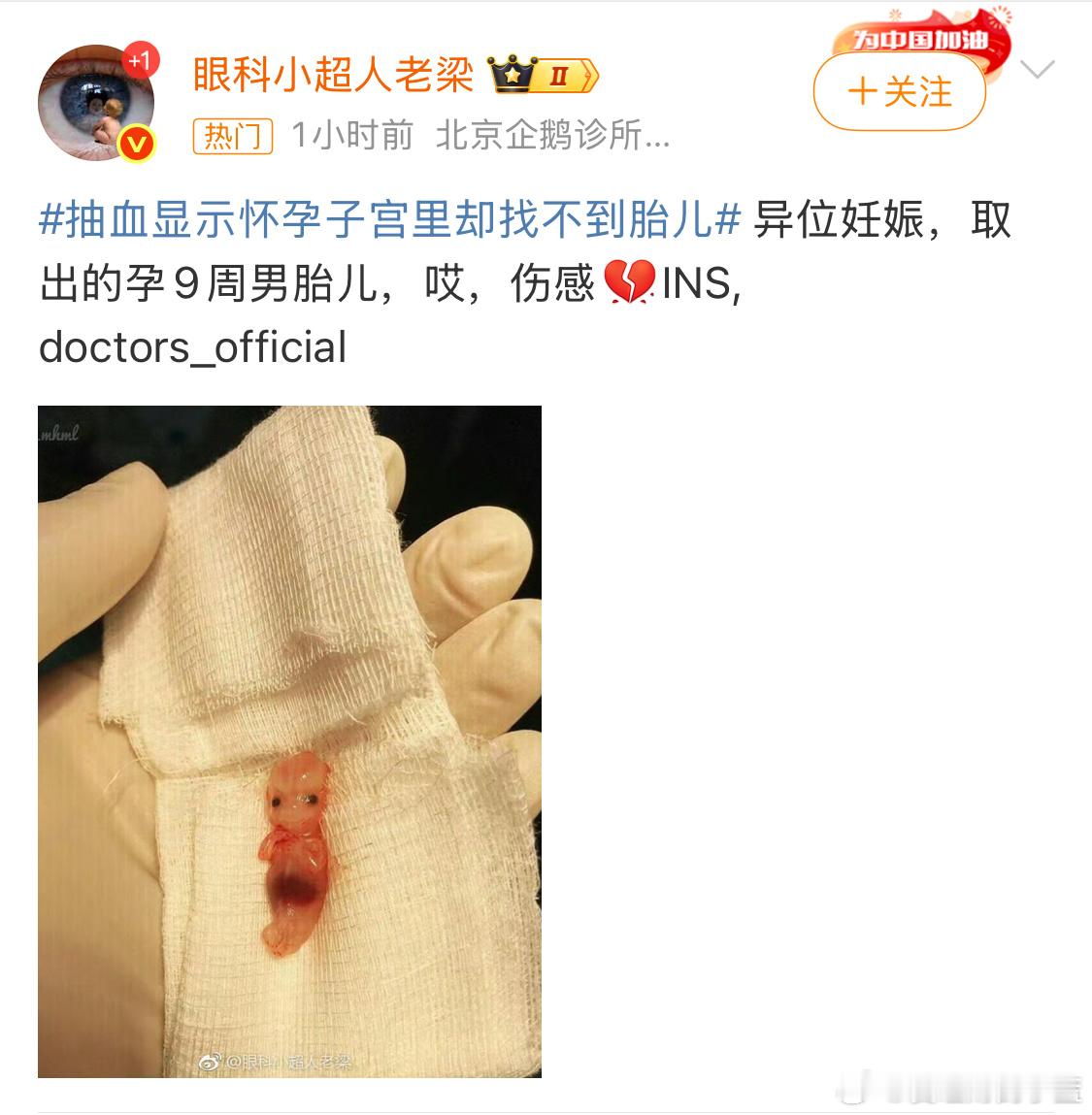1092x1115 pixels.
Task: Click the gold level II badge icon
Action: pos(558,75)
